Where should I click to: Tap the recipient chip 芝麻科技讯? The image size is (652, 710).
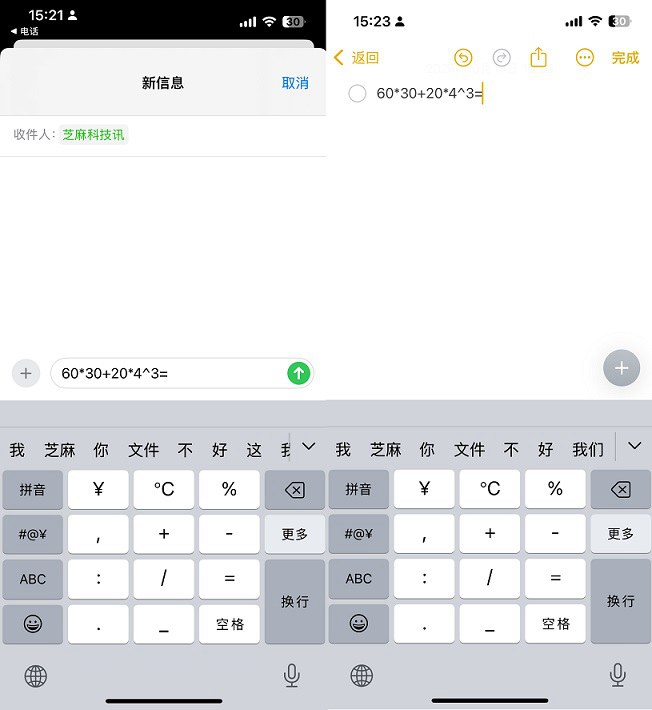coord(94,134)
